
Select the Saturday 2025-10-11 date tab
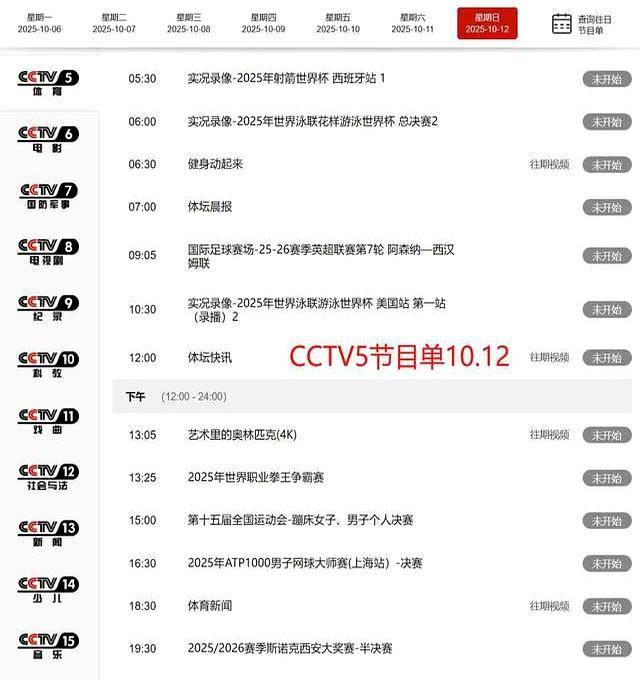(412, 23)
